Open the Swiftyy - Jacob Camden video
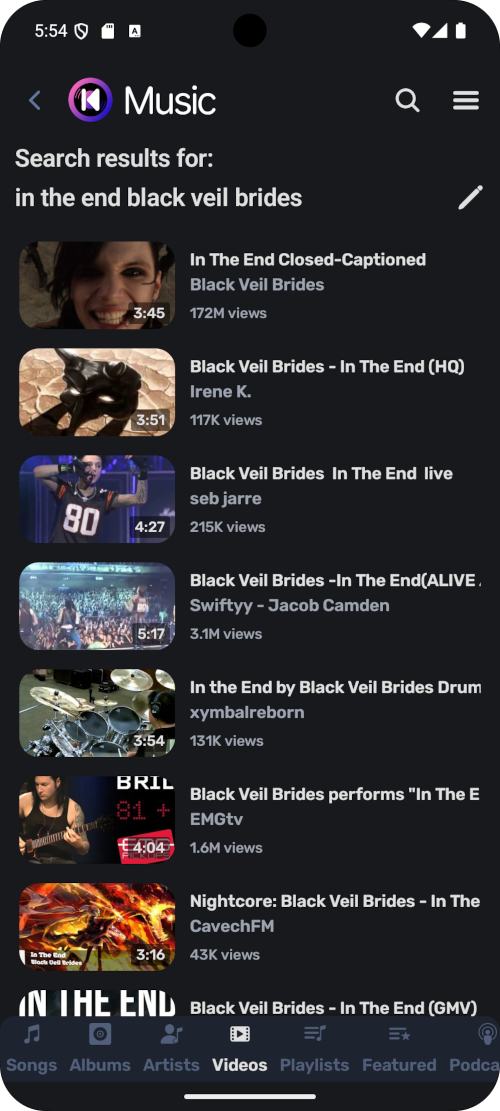Viewport: 500px width, 1111px height. pyautogui.click(x=250, y=607)
